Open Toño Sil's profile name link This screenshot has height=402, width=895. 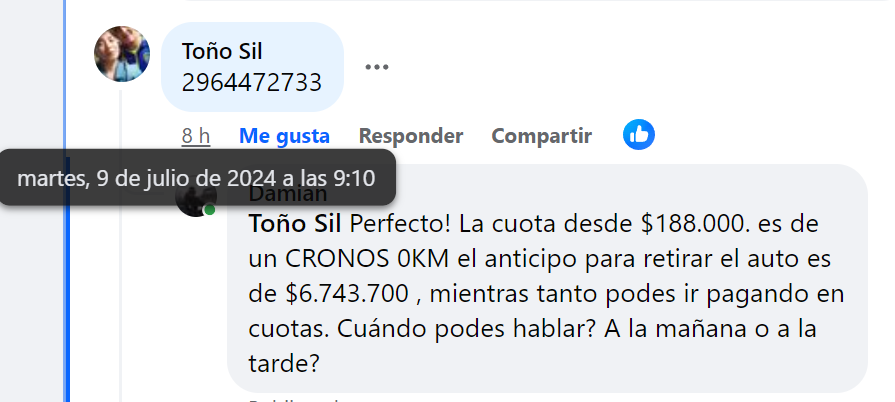(222, 51)
